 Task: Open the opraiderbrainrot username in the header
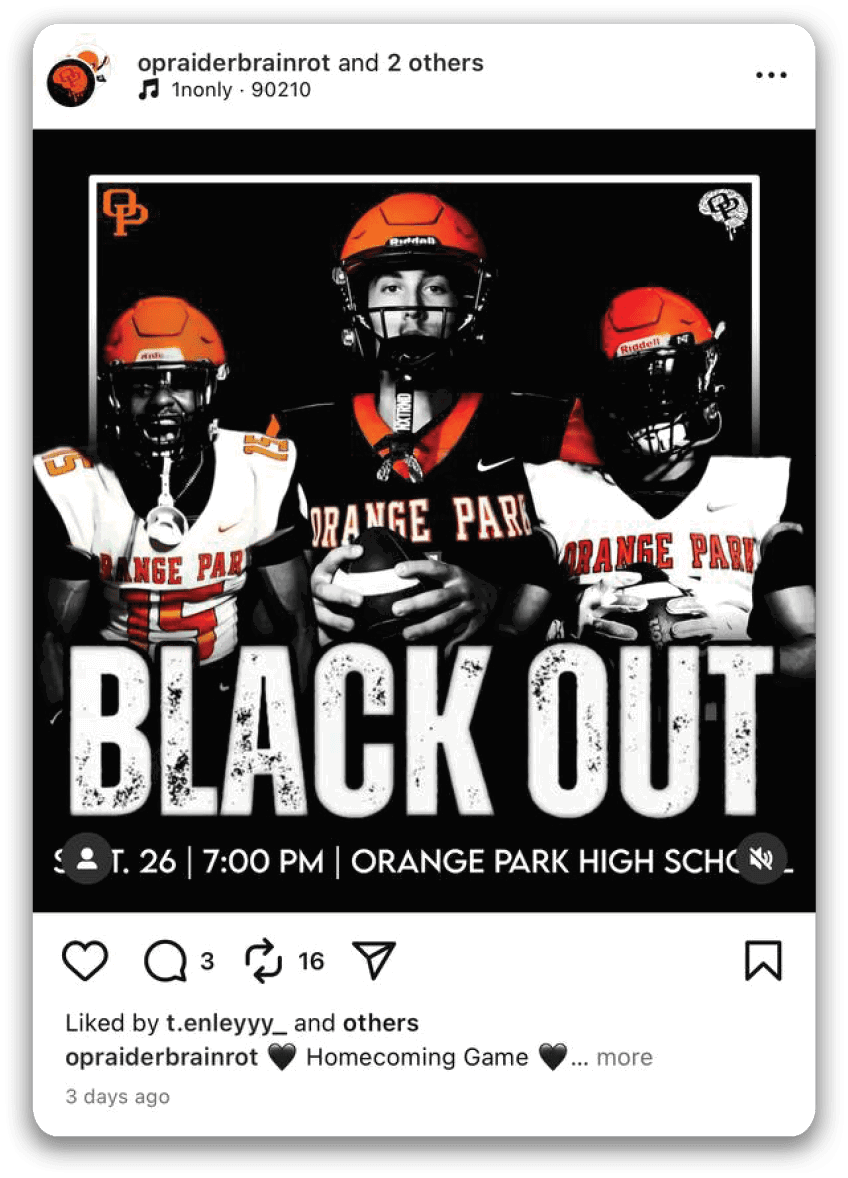click(233, 63)
